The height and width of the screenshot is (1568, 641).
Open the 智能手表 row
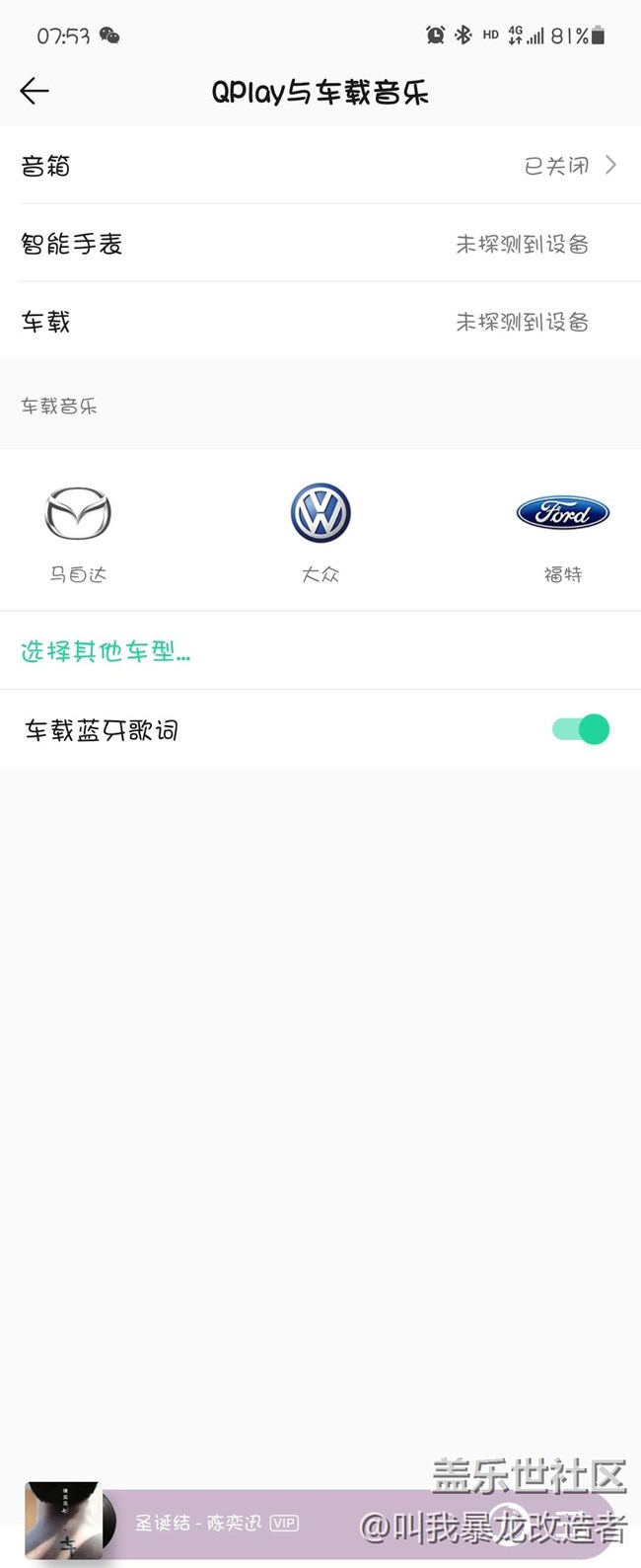[x=320, y=244]
